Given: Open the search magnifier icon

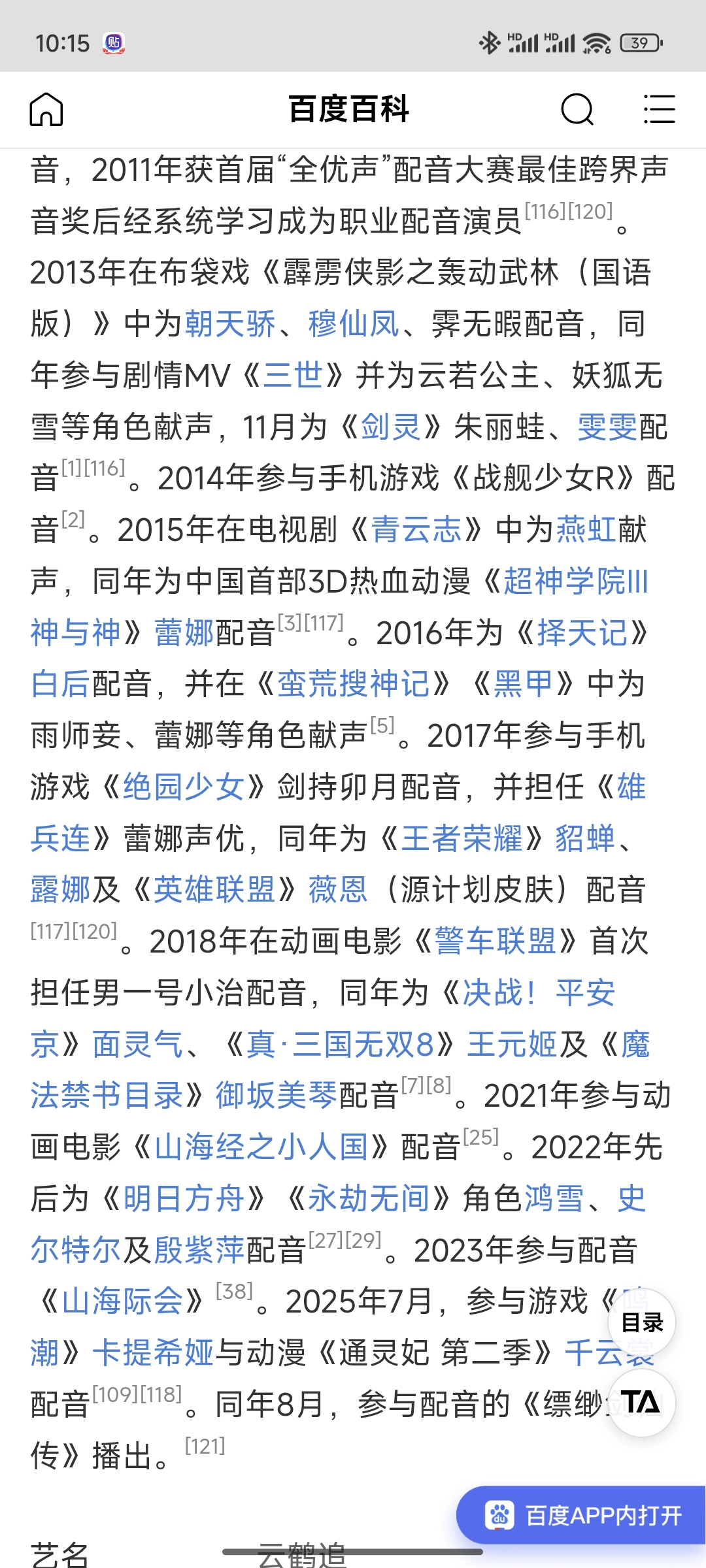Looking at the screenshot, I should pos(577,109).
